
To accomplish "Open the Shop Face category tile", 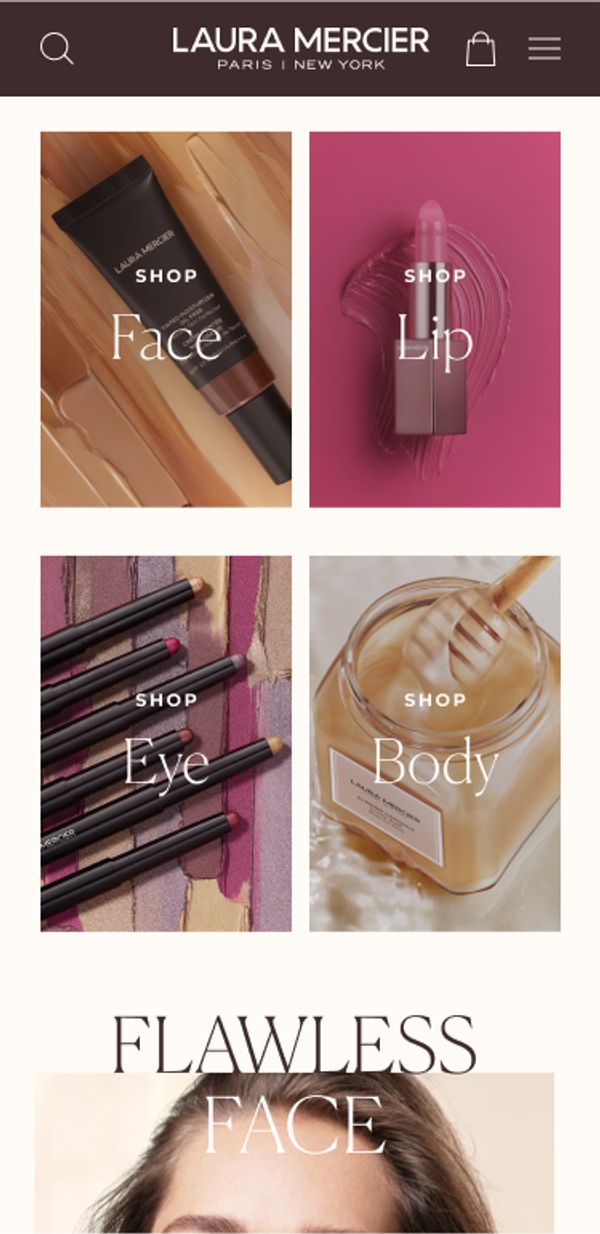I will pyautogui.click(x=166, y=319).
